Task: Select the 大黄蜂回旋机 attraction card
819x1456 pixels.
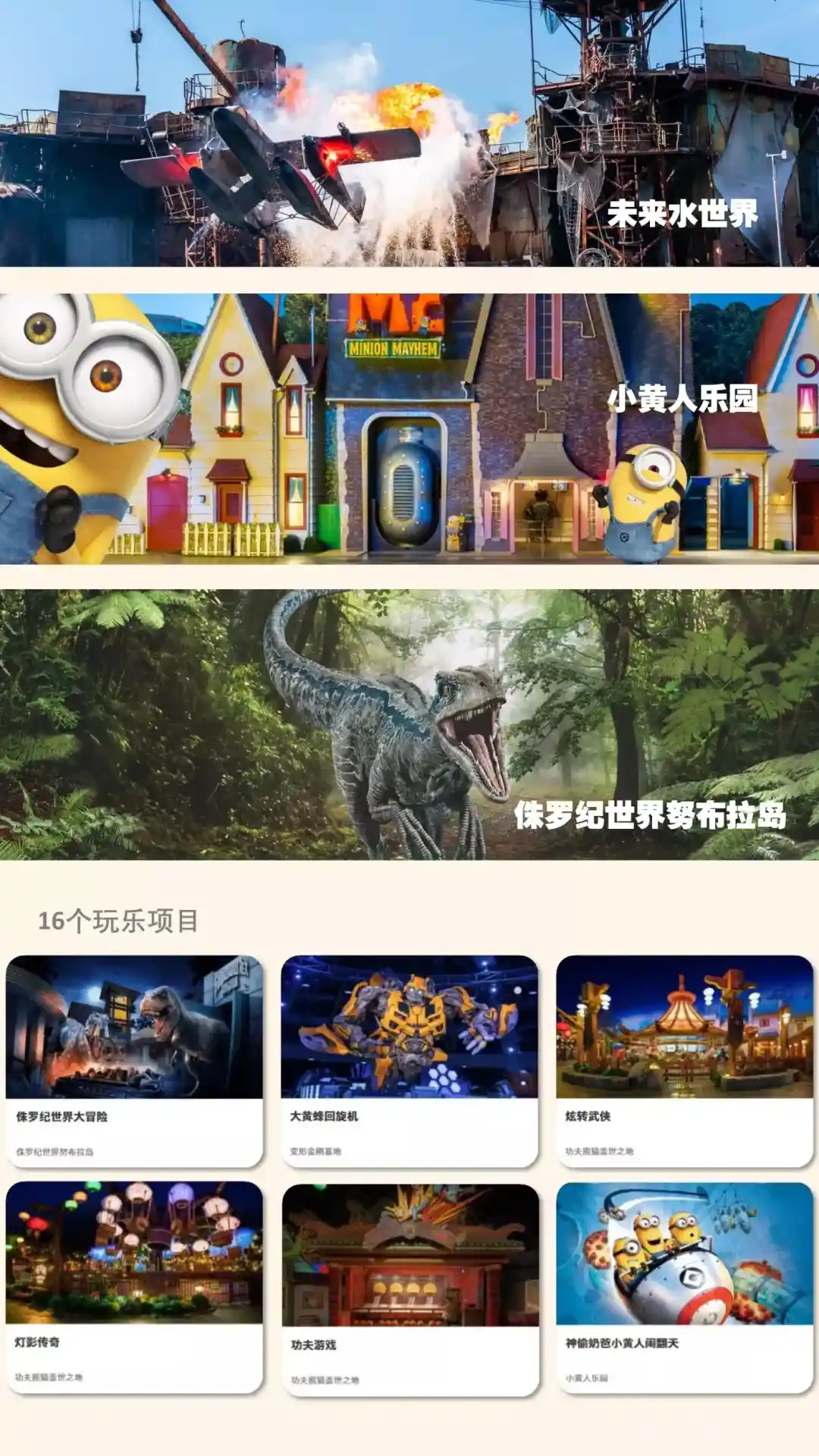Action: pyautogui.click(x=409, y=1060)
